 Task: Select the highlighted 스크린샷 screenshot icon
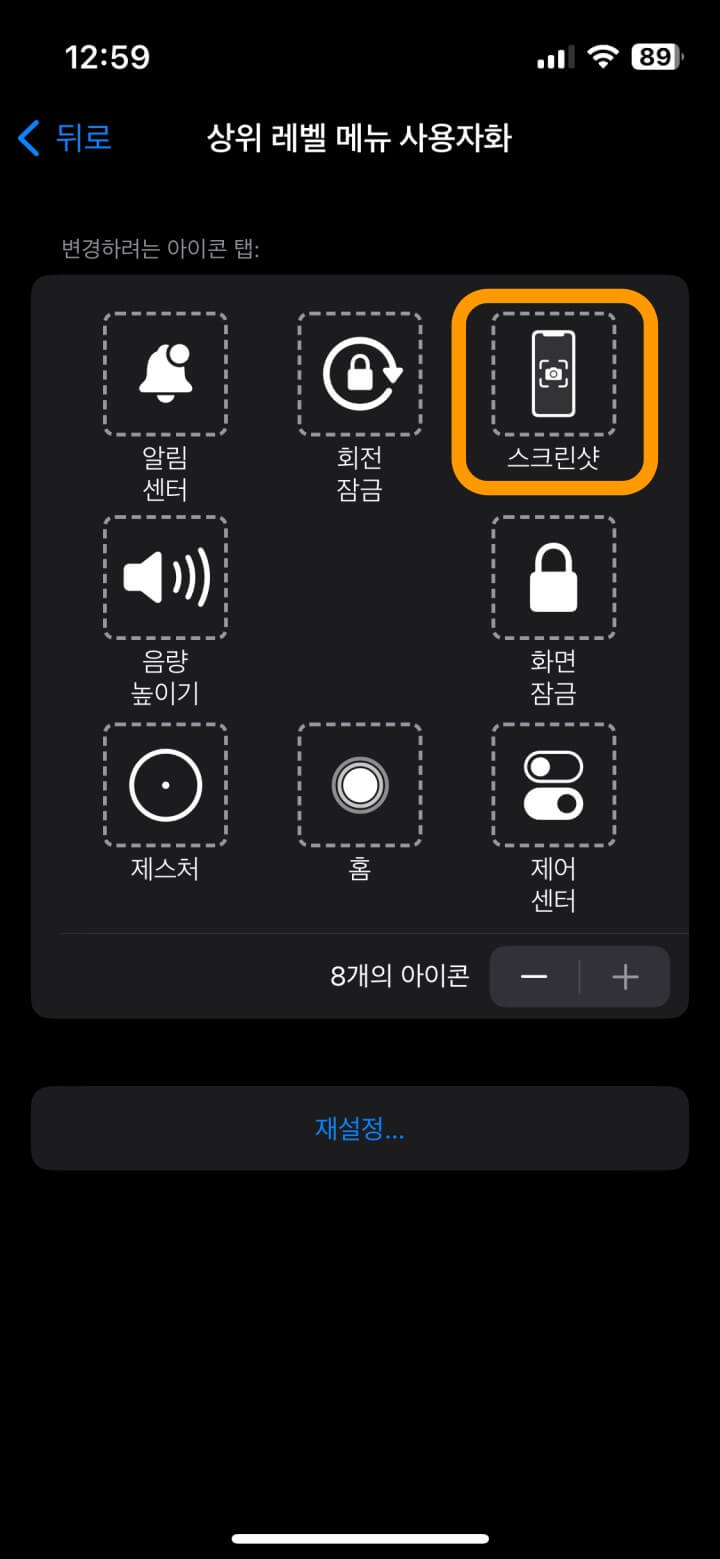[x=553, y=372]
